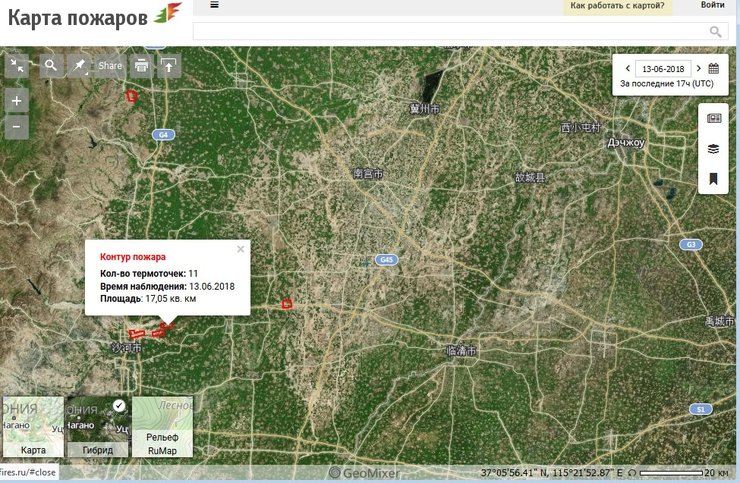This screenshot has height=483, width=740.
Task: Open 'Как работать с картой?' help link
Action: click(616, 6)
